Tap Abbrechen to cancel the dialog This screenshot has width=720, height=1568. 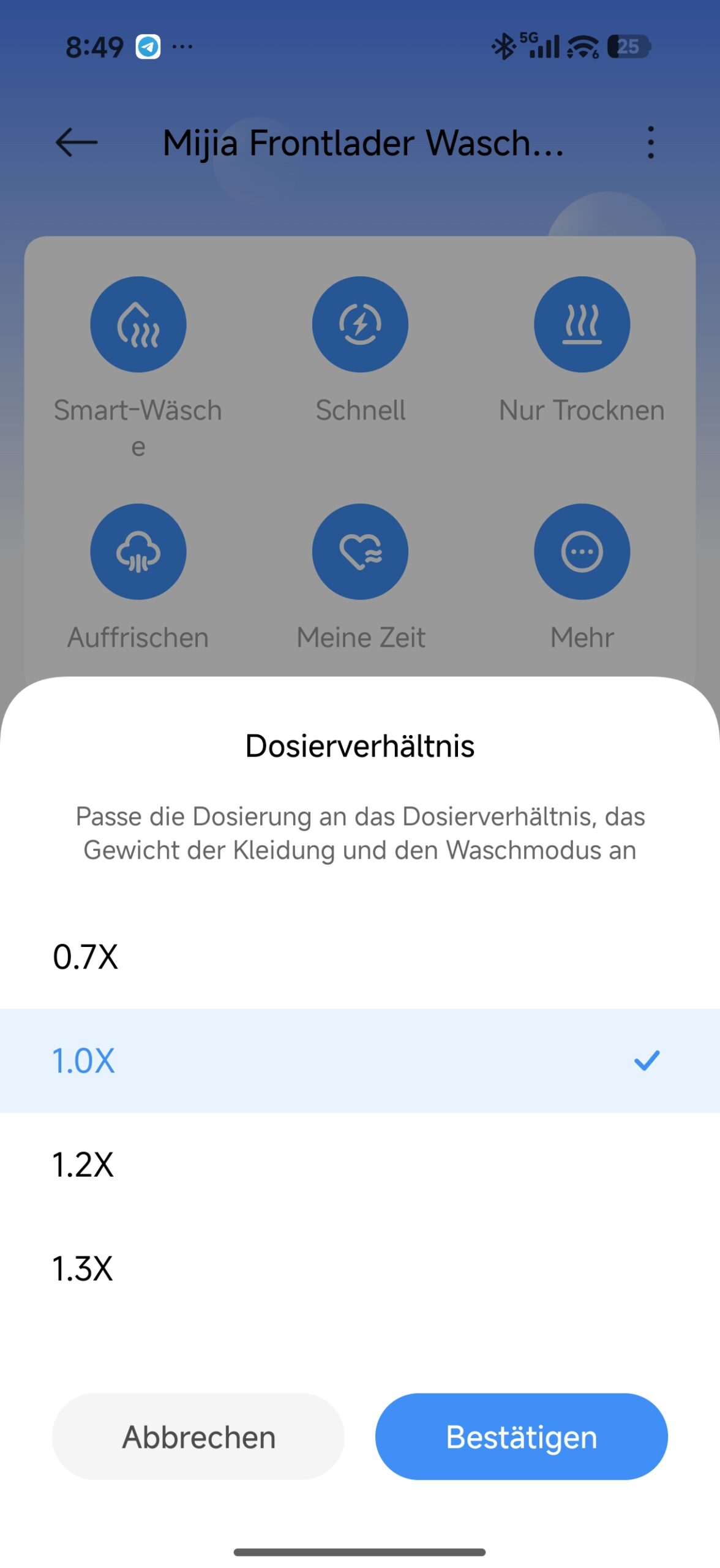(x=198, y=1436)
